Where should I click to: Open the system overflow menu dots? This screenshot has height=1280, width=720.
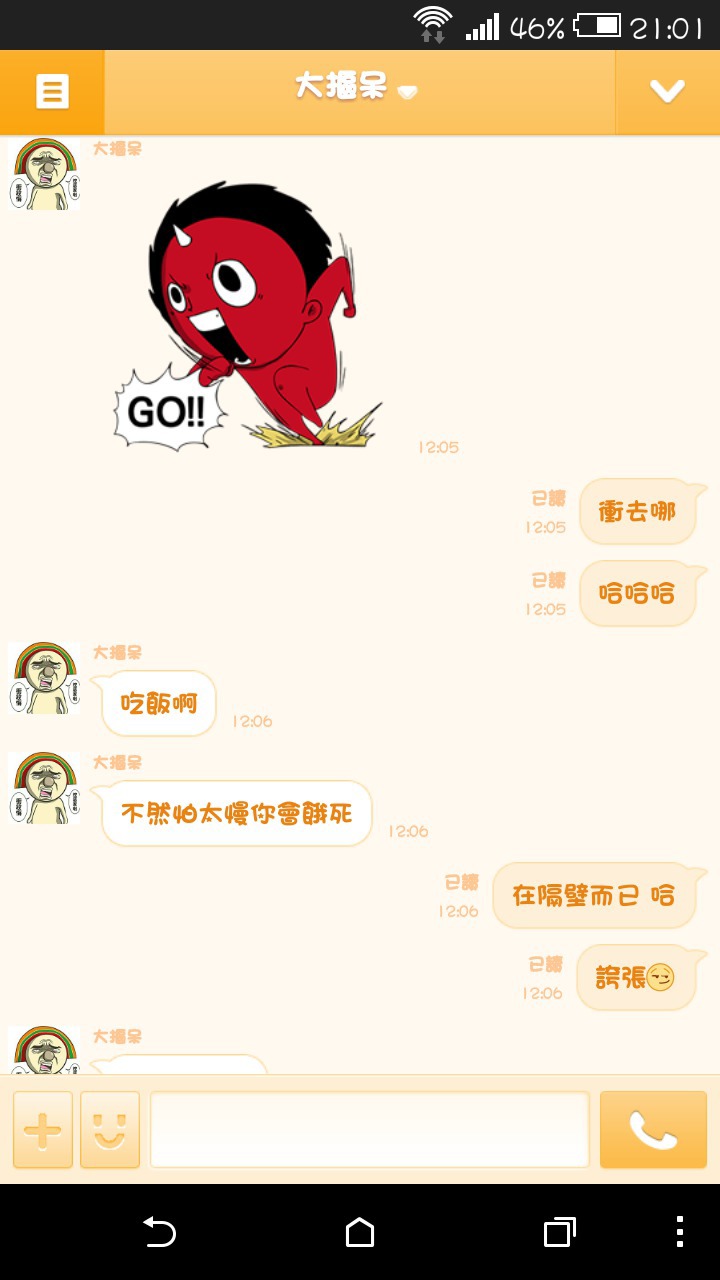(x=679, y=1232)
